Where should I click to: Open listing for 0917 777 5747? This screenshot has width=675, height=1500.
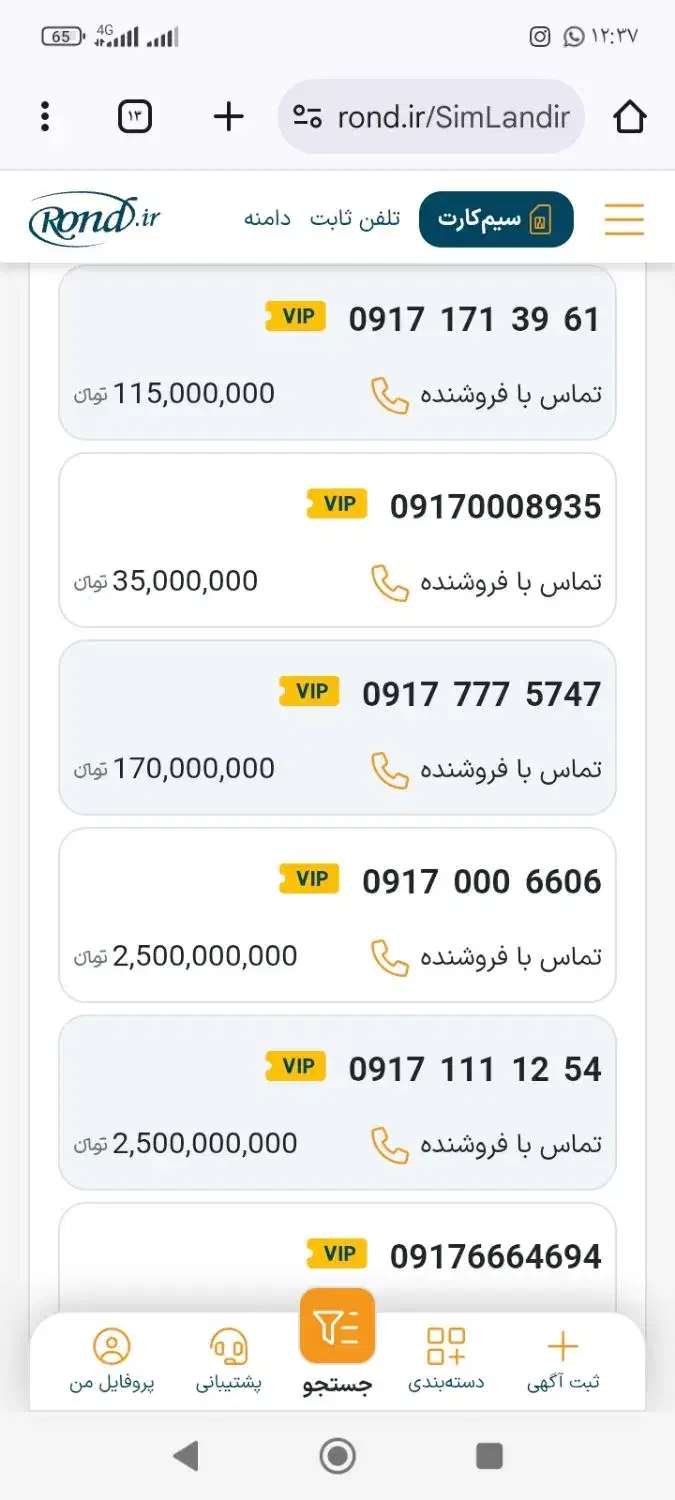tap(480, 694)
